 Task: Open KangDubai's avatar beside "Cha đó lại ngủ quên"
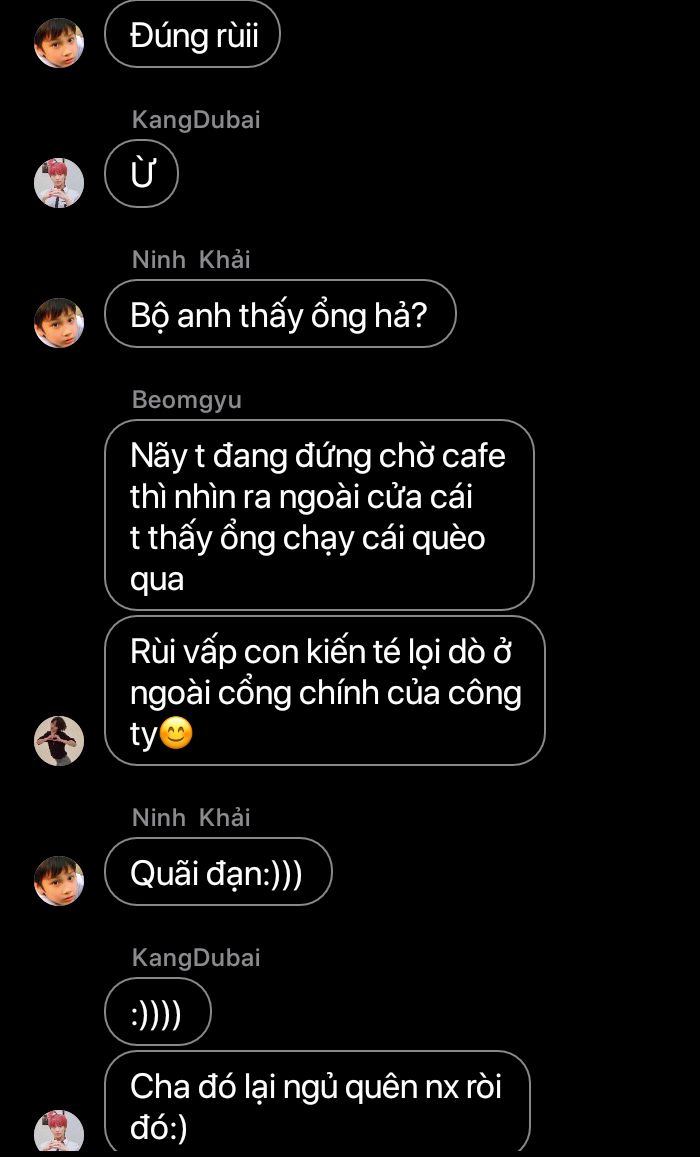coord(59,1132)
